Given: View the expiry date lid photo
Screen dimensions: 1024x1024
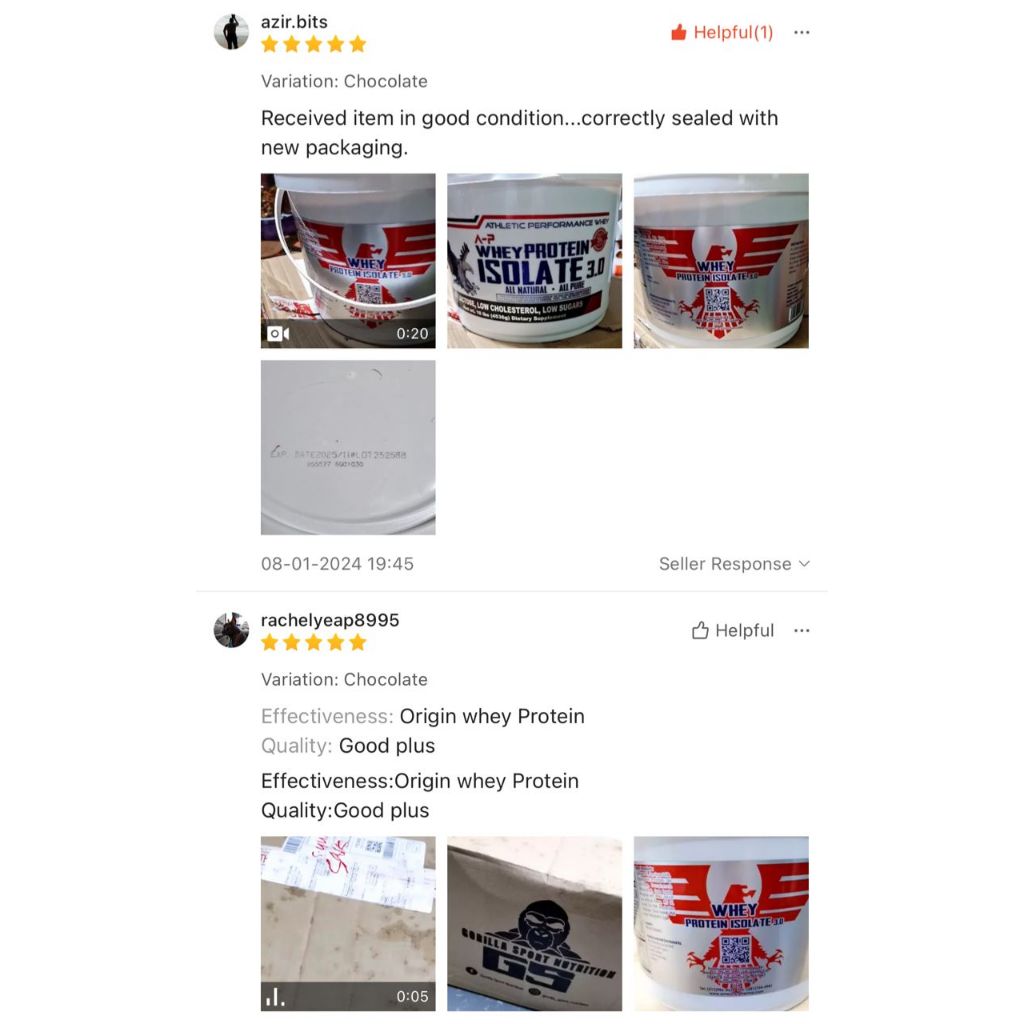Looking at the screenshot, I should (x=348, y=447).
